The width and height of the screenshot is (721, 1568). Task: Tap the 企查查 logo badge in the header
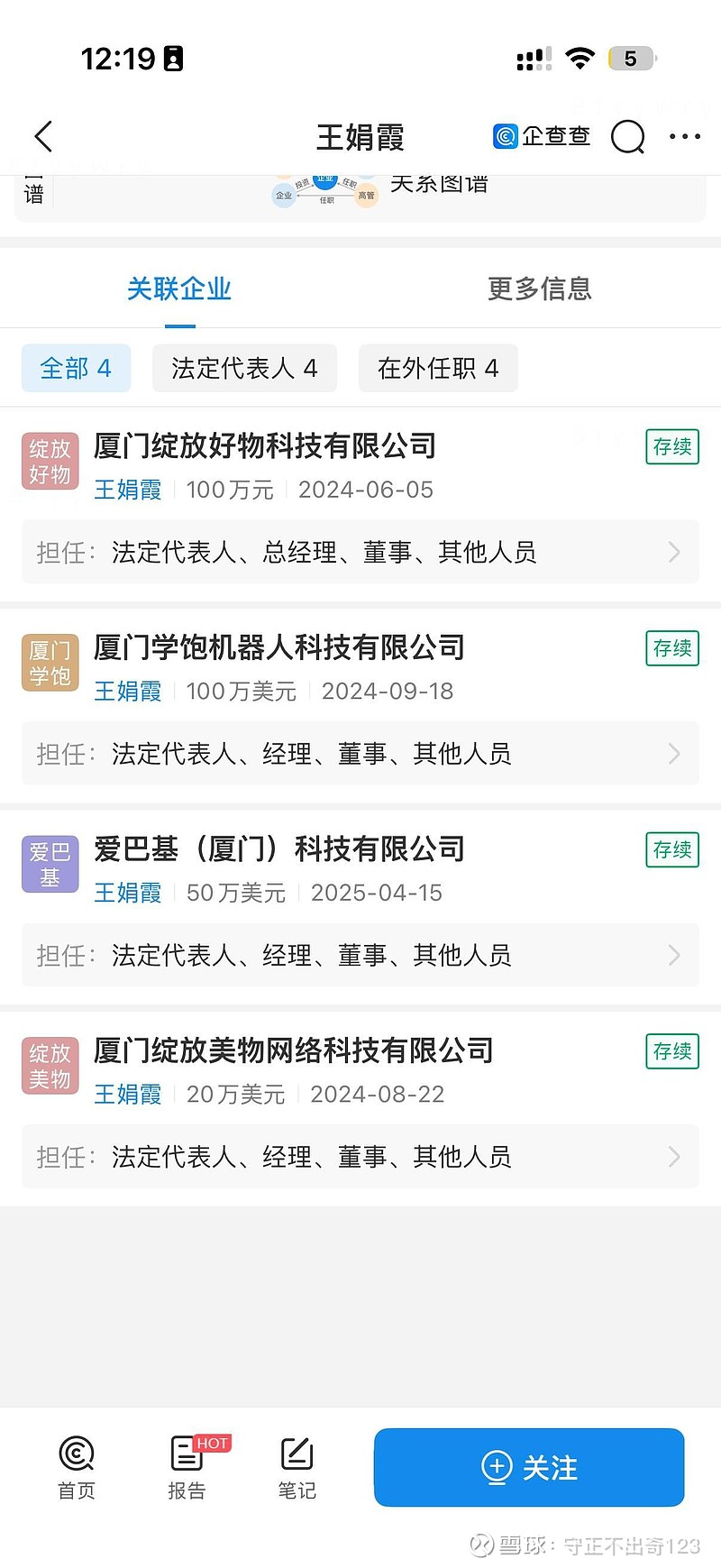point(541,136)
